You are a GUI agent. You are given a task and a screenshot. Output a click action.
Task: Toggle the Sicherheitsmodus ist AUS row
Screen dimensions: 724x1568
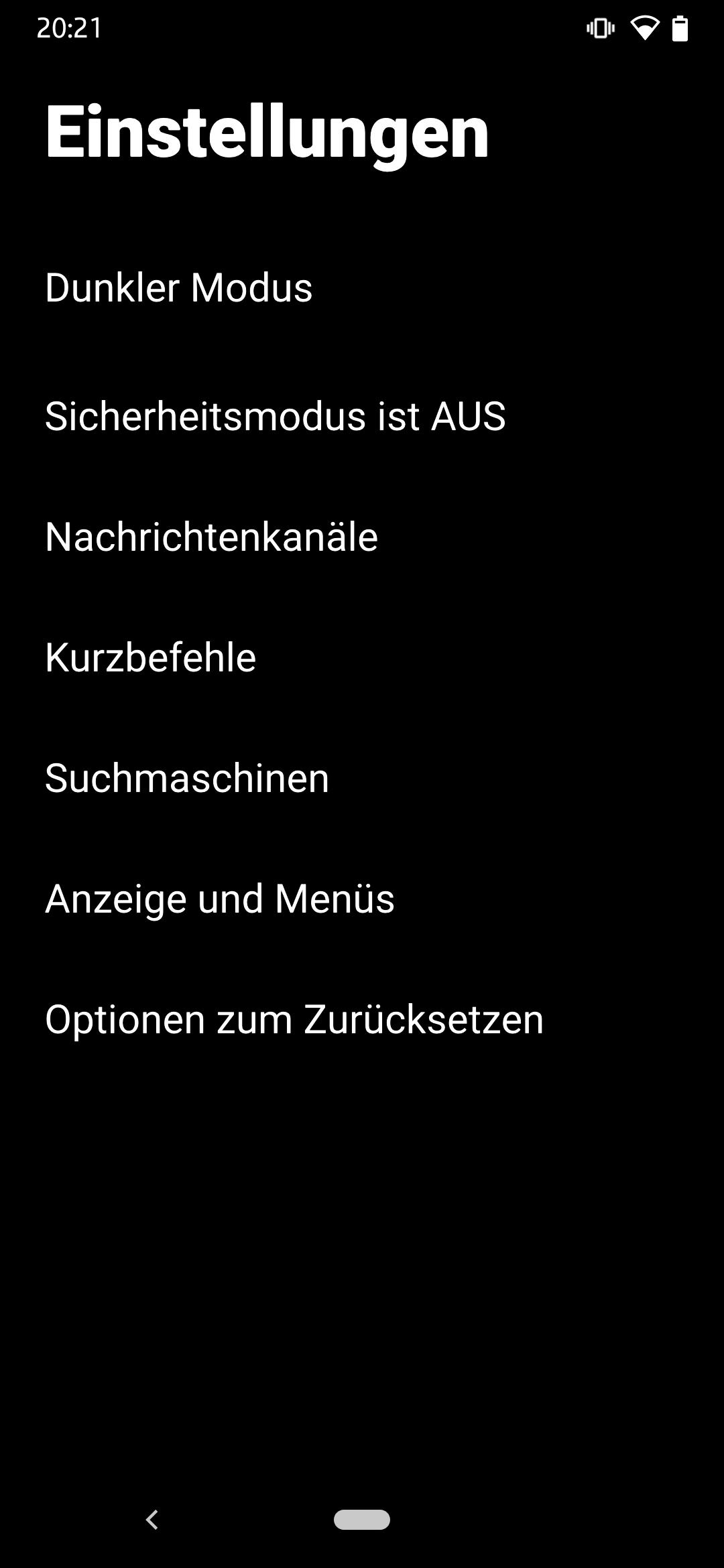[x=362, y=416]
